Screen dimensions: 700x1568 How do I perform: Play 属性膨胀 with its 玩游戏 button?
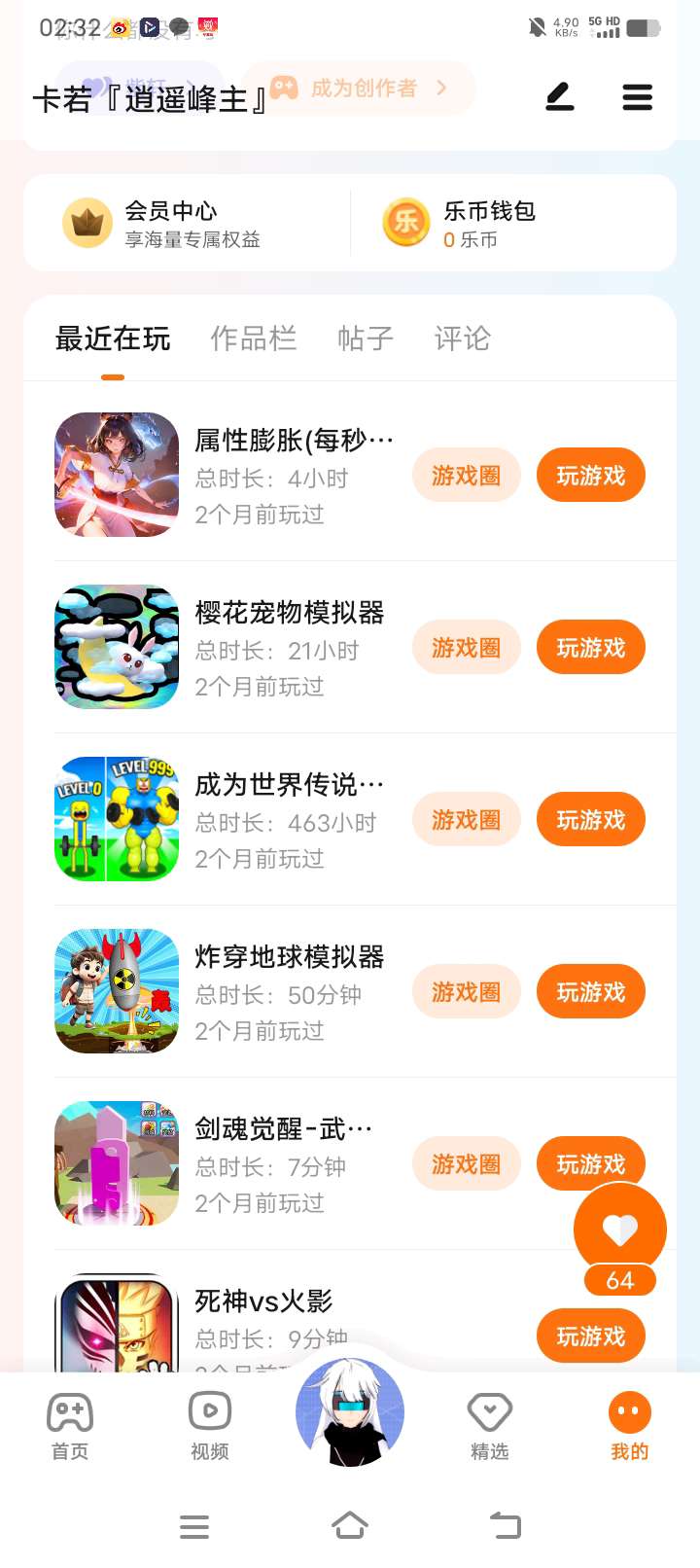(x=590, y=476)
